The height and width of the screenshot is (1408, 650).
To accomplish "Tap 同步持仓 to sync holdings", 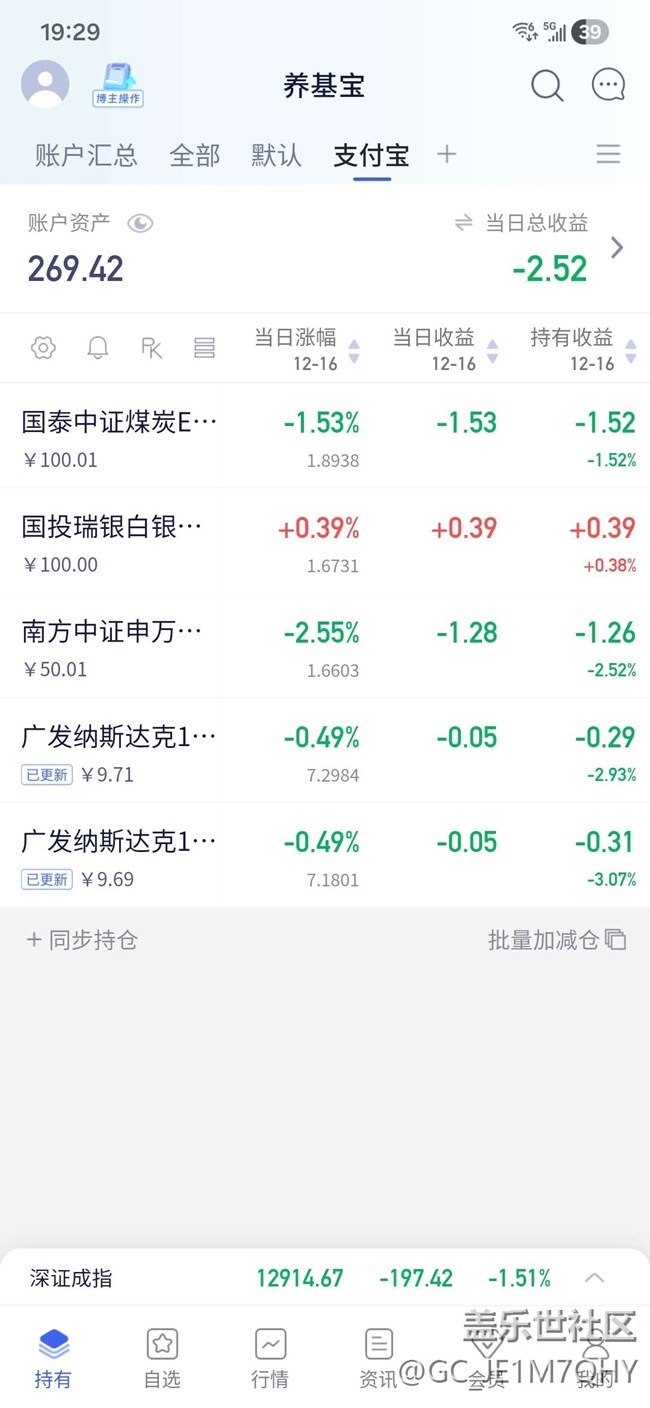I will point(82,940).
